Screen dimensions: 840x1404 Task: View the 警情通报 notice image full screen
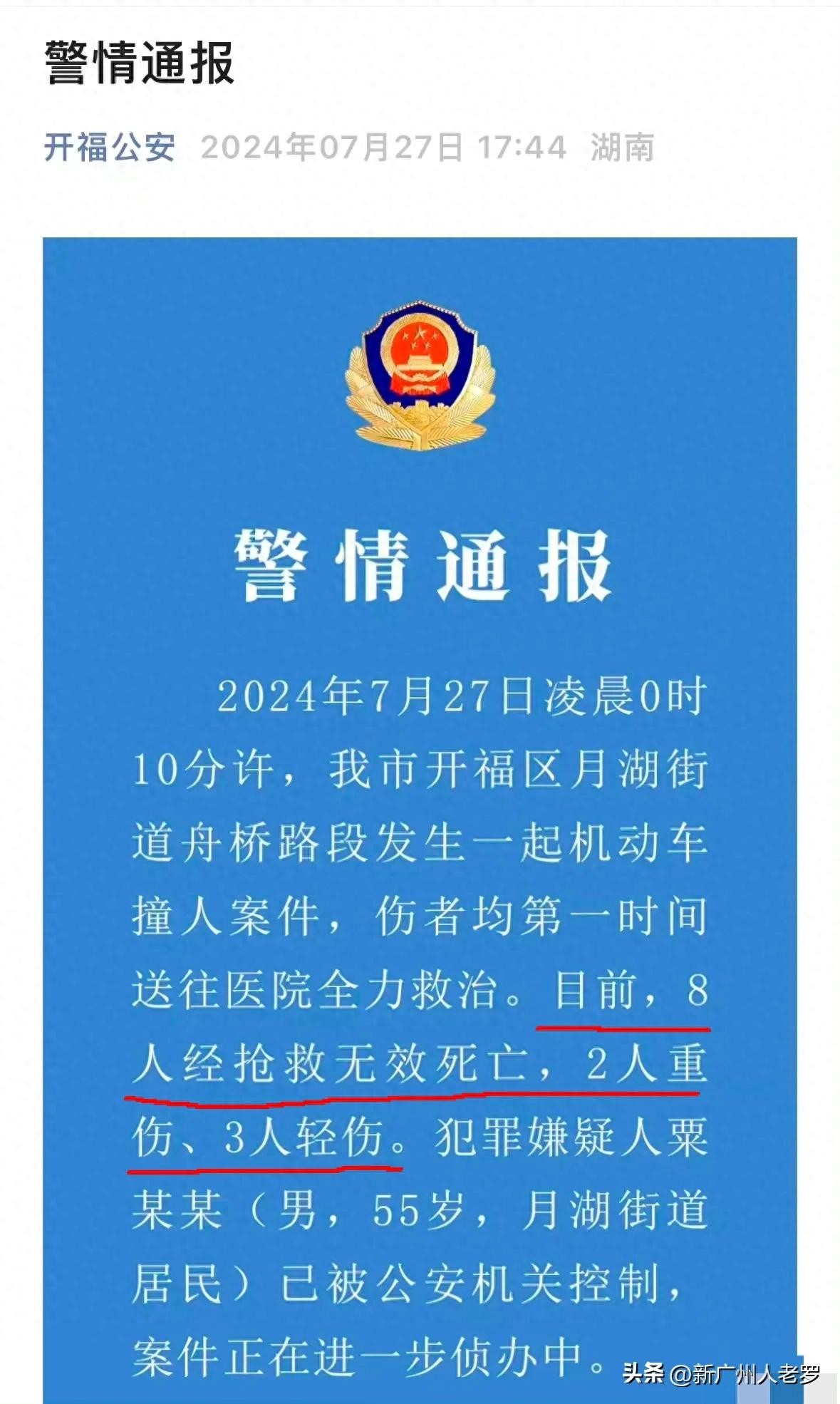(x=420, y=784)
